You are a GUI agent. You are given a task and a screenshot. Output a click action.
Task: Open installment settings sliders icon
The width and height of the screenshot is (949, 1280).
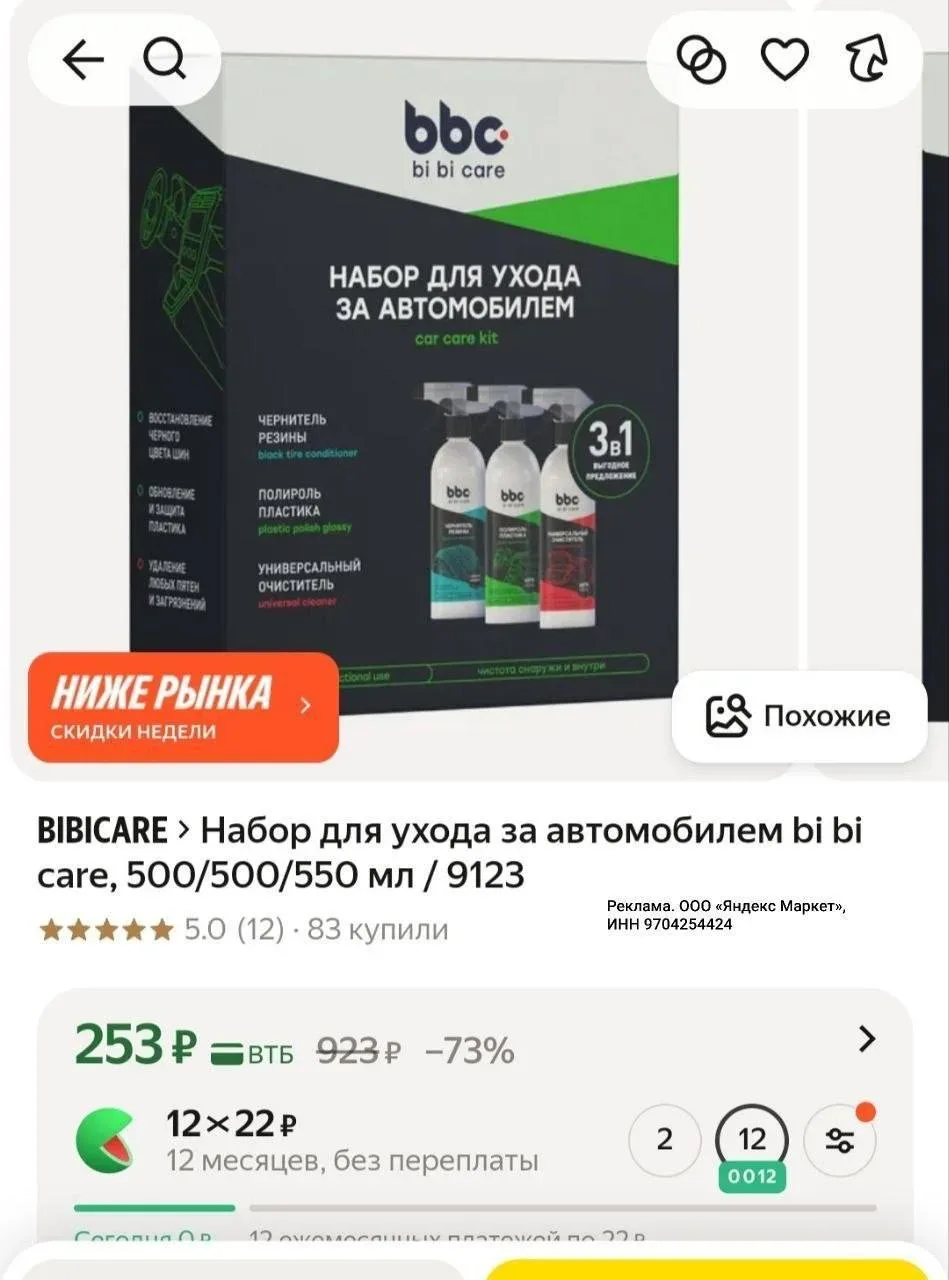pos(840,1141)
